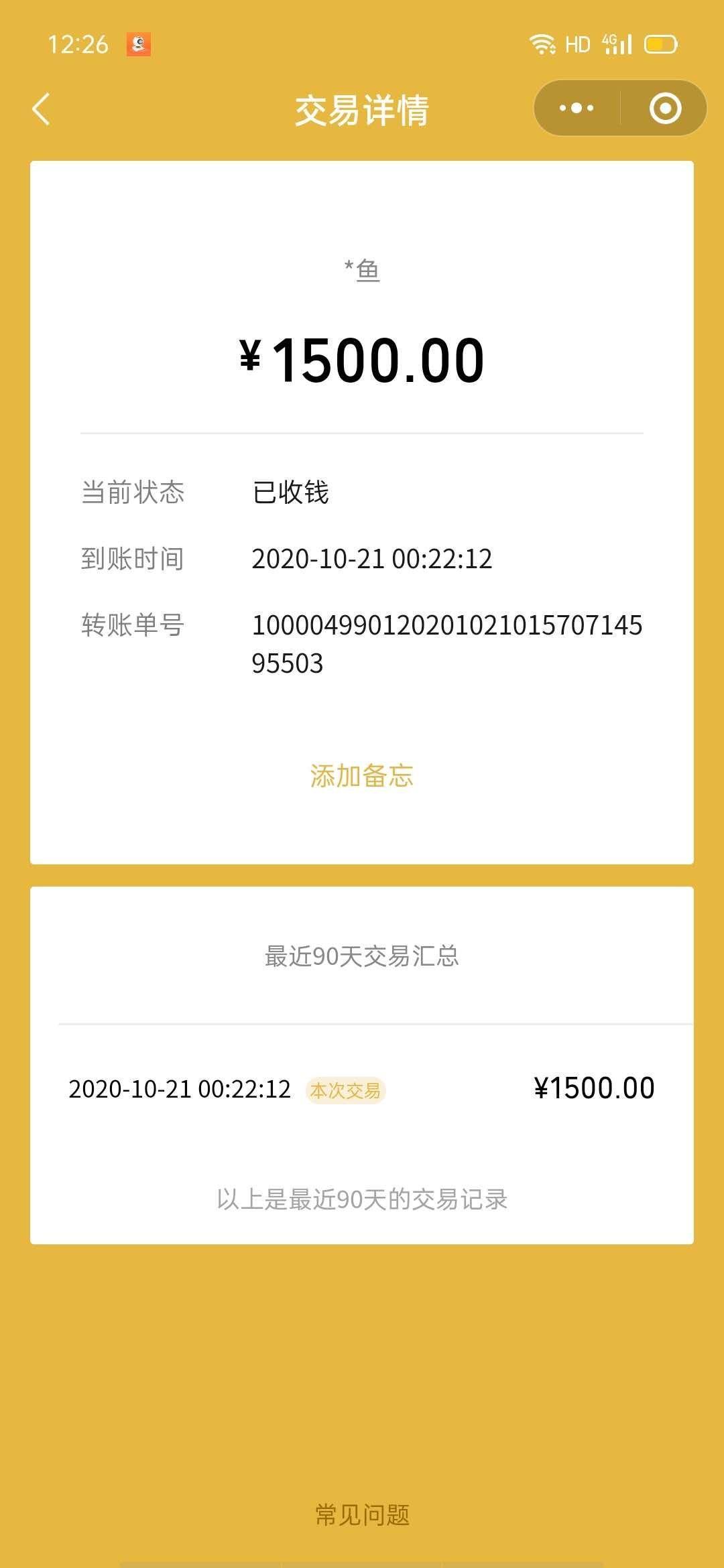
Task: Close the mini program with the circle button
Action: (665, 109)
